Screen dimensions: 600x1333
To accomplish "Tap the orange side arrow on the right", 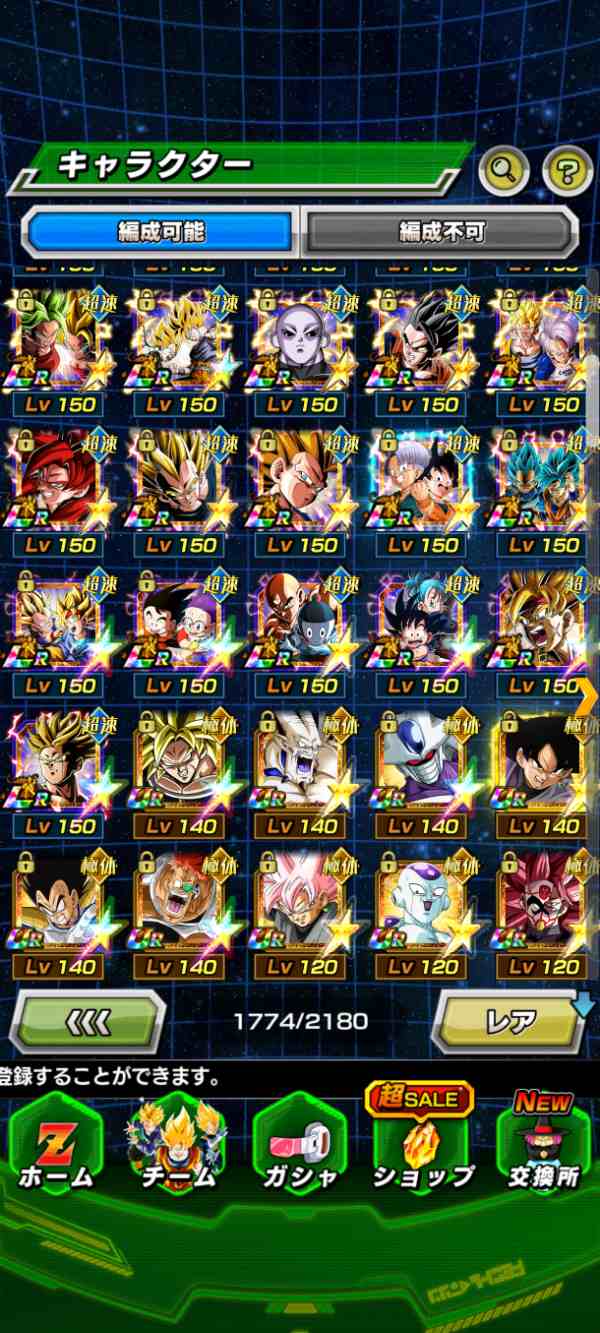I will (586, 691).
